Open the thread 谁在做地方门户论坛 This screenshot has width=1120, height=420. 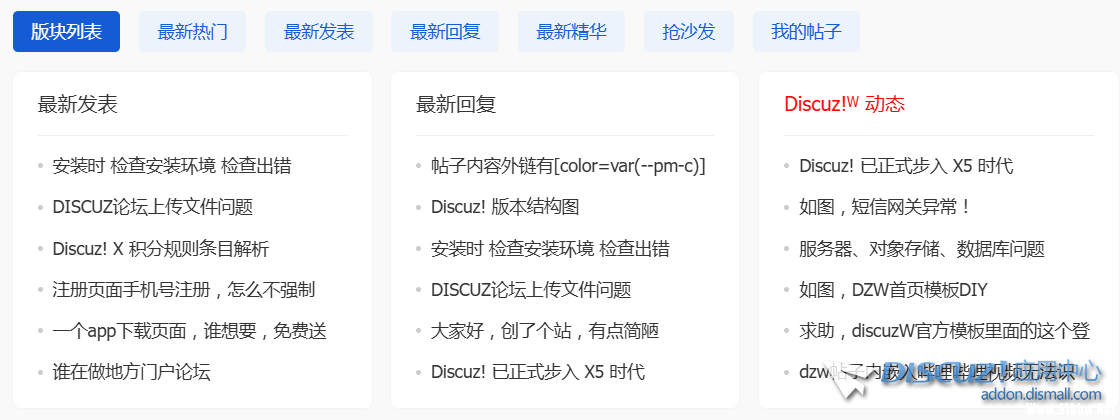click(x=131, y=372)
